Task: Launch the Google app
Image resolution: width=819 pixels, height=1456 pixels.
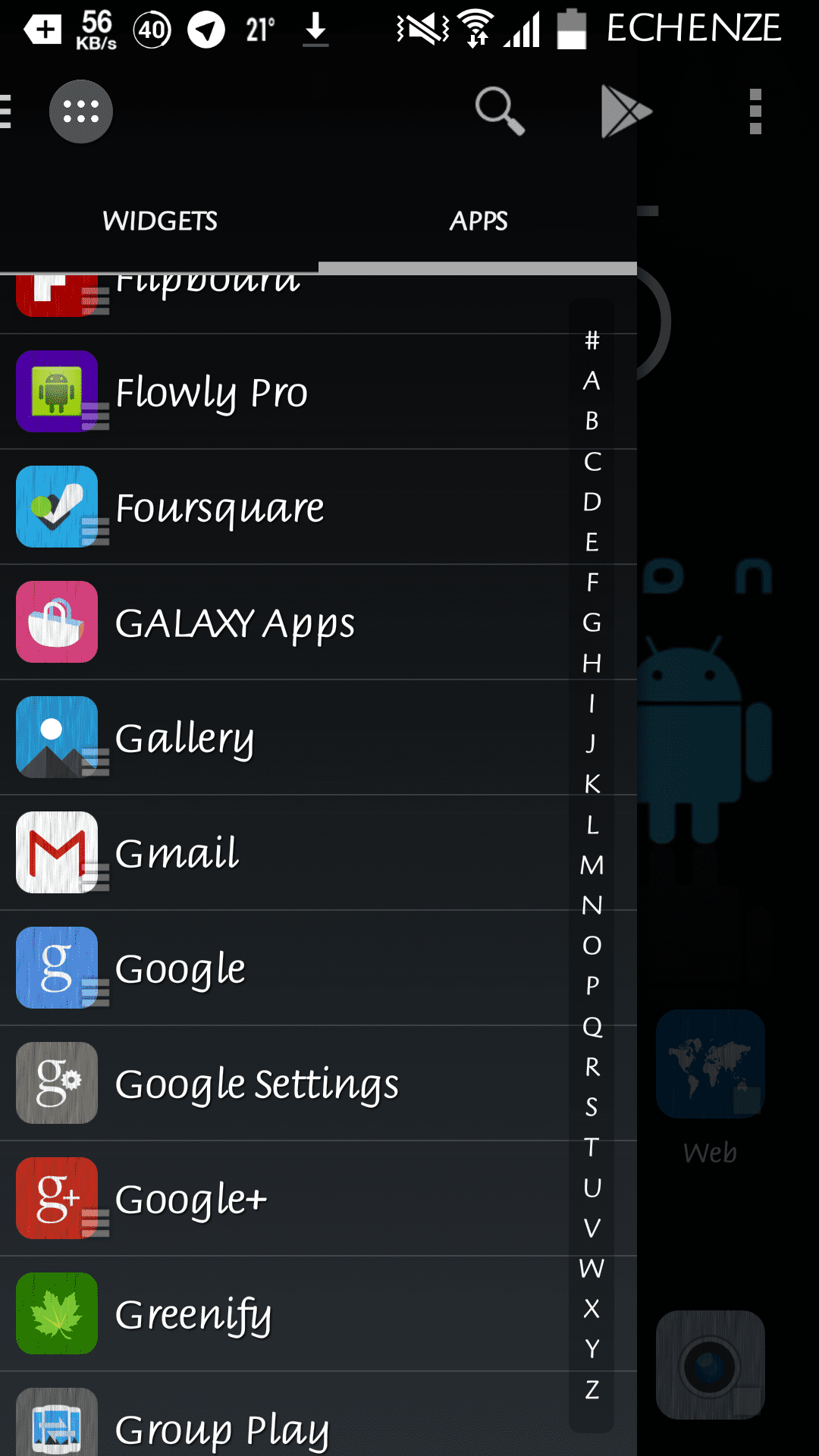Action: pyautogui.click(x=284, y=968)
